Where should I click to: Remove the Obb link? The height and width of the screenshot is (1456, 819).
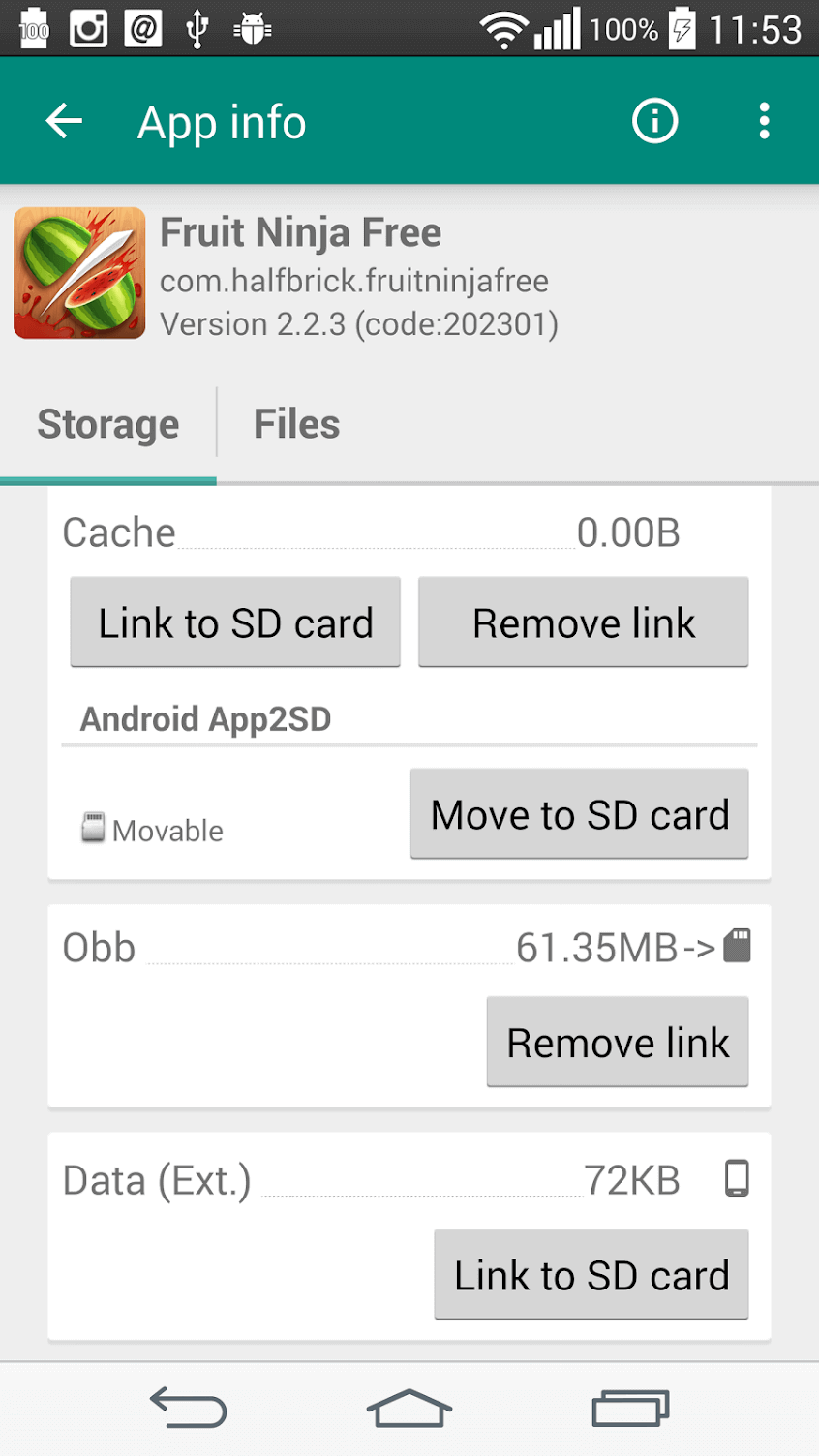click(617, 1042)
